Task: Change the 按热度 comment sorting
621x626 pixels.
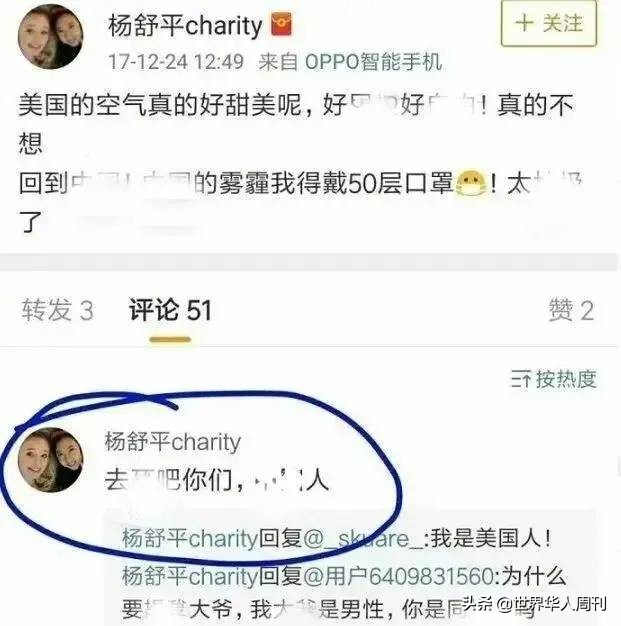Action: point(554,379)
